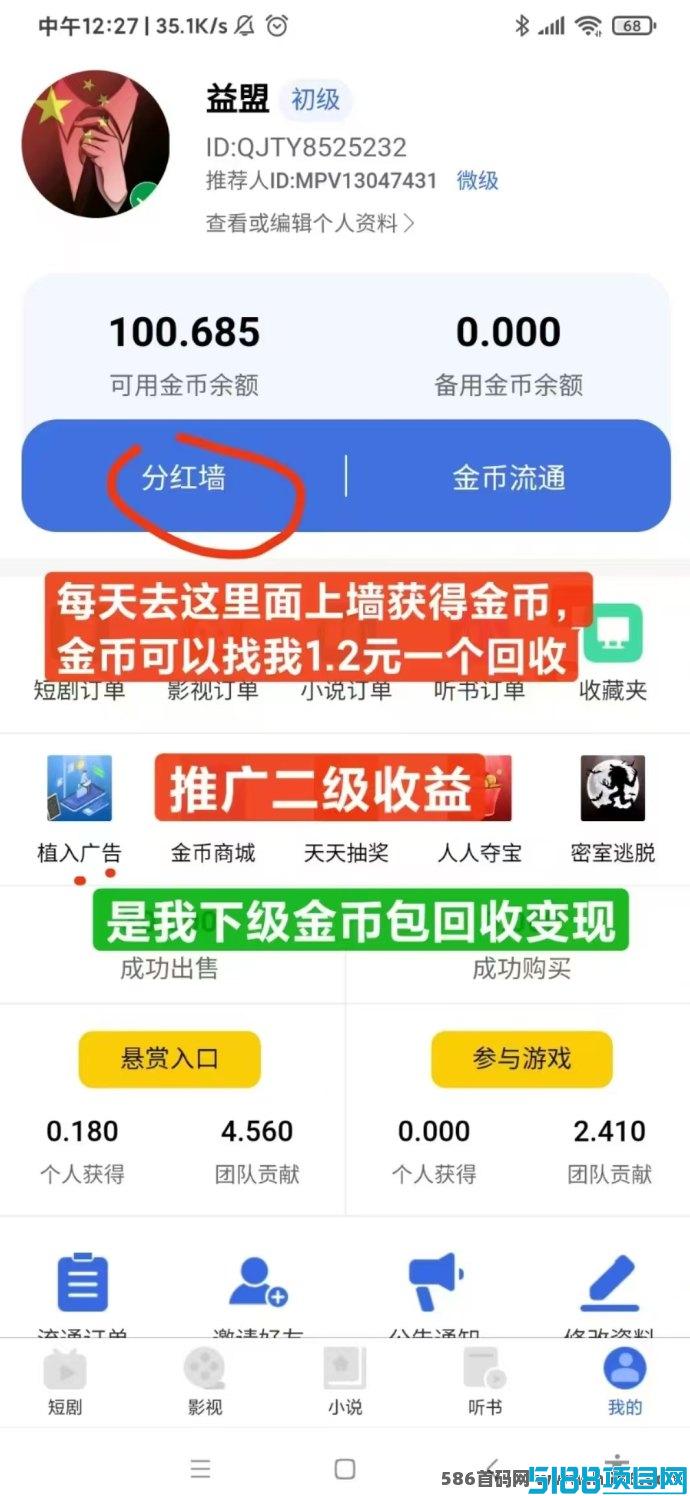Image resolution: width=690 pixels, height=1496 pixels.
Task: Open 植入广告
Action: 79,809
